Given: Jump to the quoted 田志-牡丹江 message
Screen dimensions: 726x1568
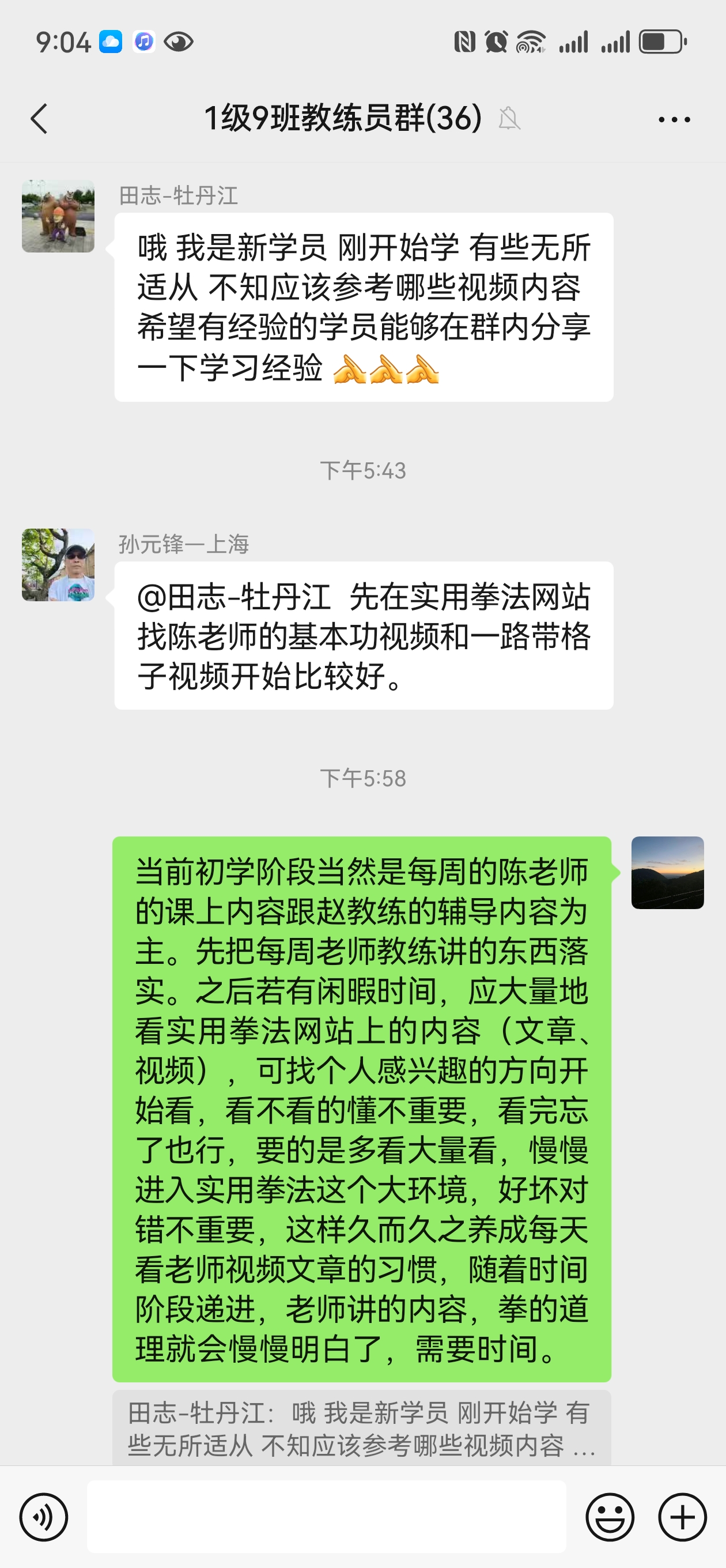Looking at the screenshot, I should pyautogui.click(x=361, y=1428).
